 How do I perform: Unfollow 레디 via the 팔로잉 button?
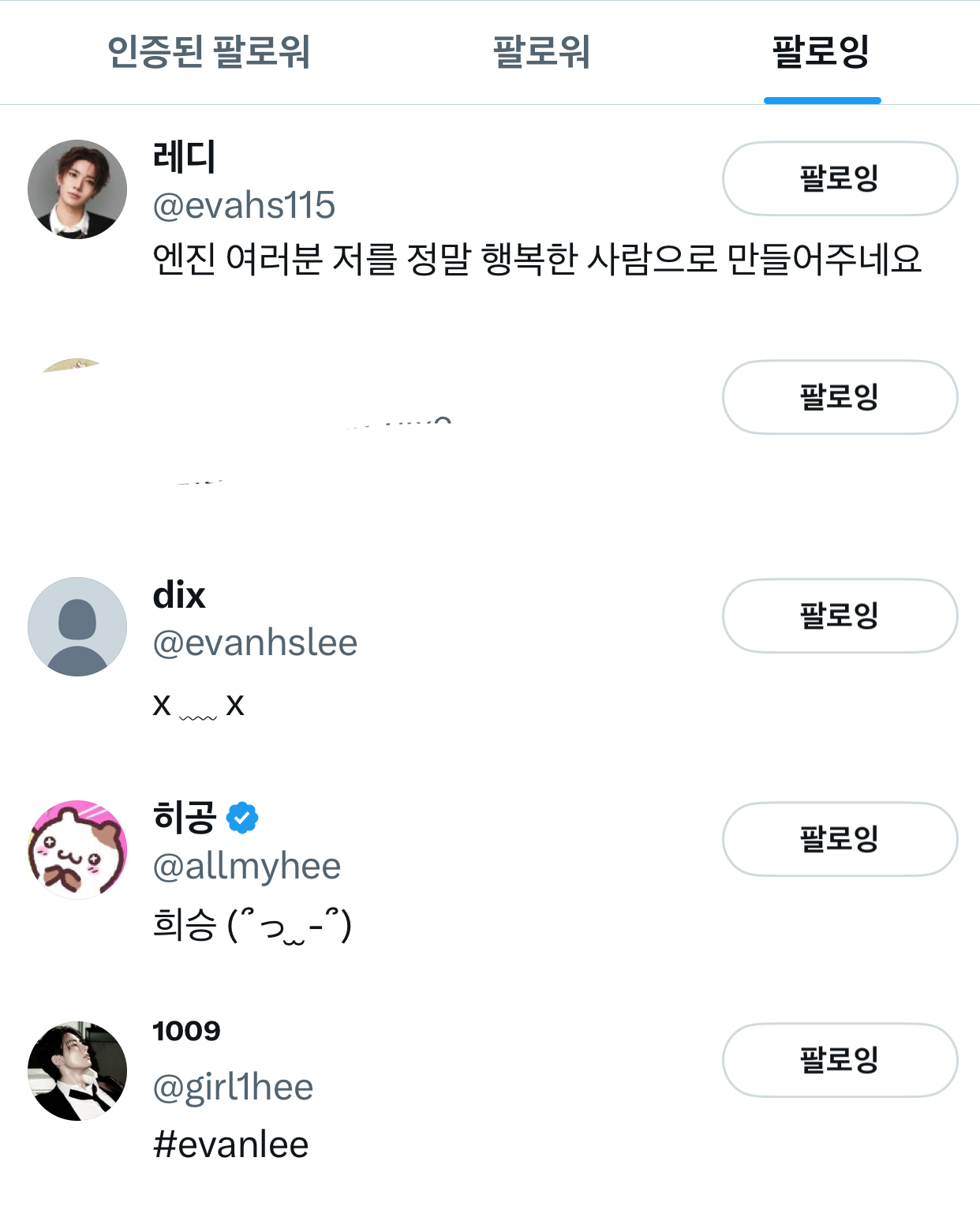[839, 179]
